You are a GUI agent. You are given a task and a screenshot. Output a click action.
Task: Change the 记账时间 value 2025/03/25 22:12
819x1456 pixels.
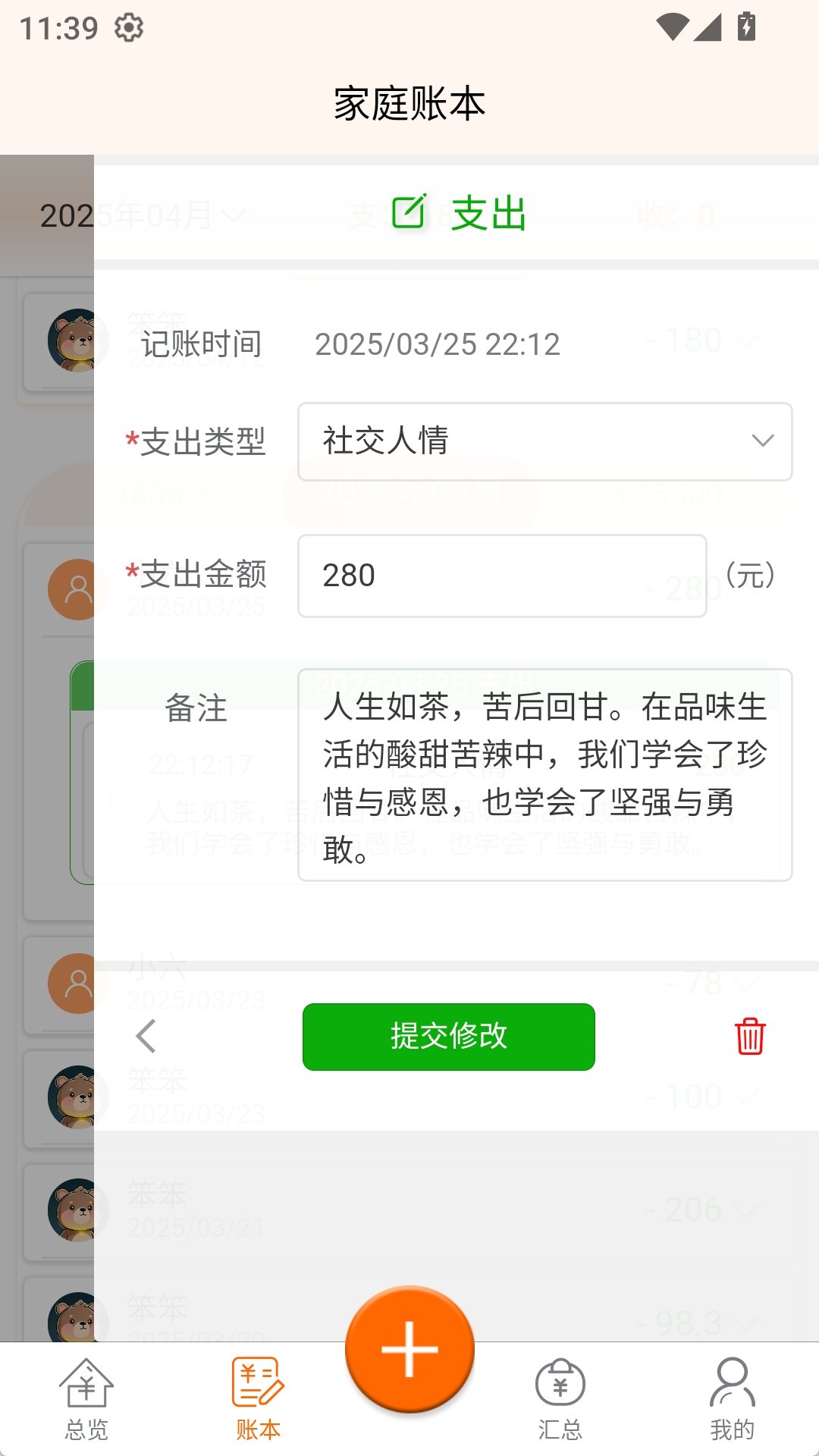(x=438, y=344)
